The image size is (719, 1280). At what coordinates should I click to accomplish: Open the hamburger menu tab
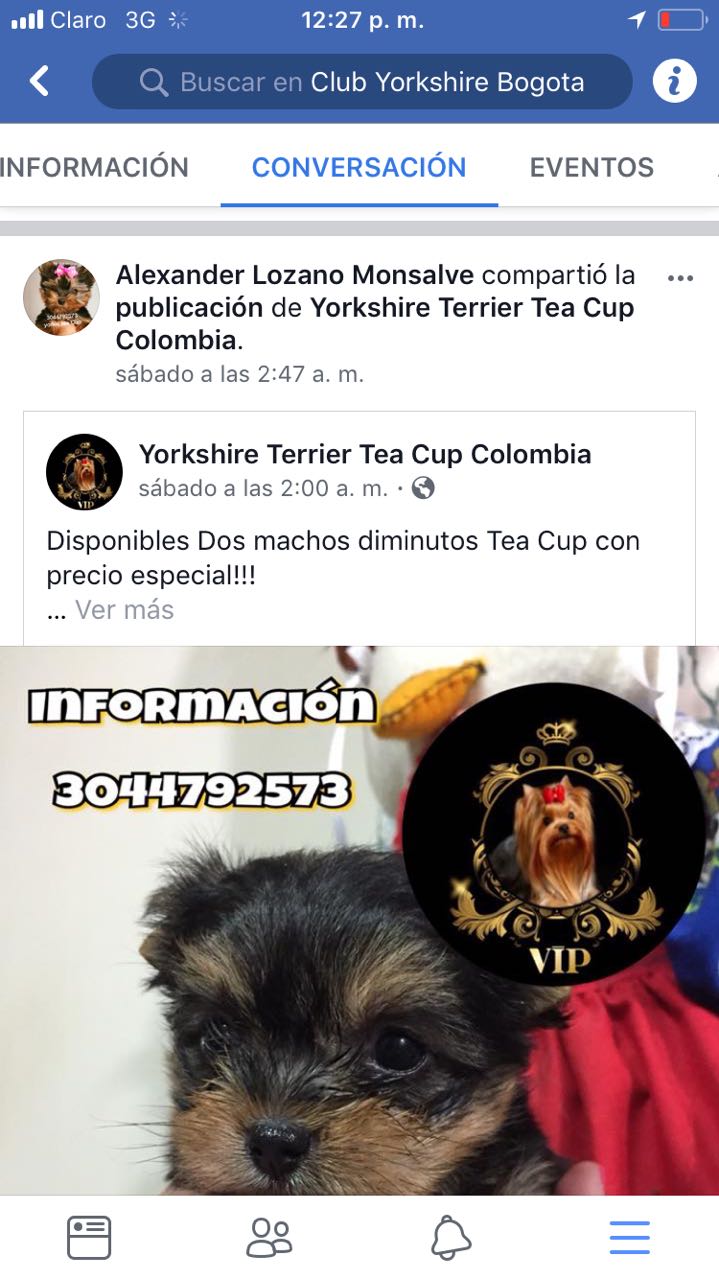click(x=629, y=1238)
